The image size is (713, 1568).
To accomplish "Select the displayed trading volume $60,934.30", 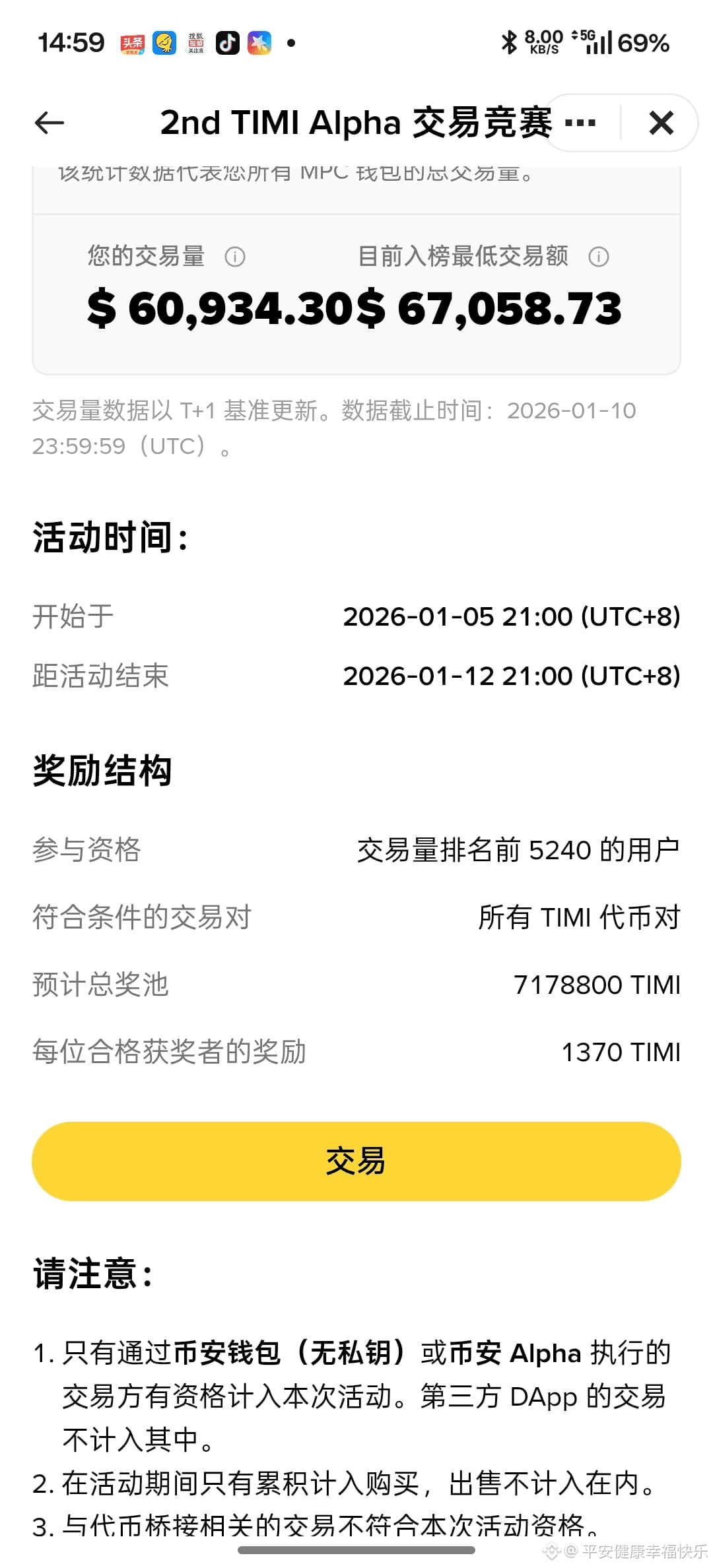I will tap(222, 306).
